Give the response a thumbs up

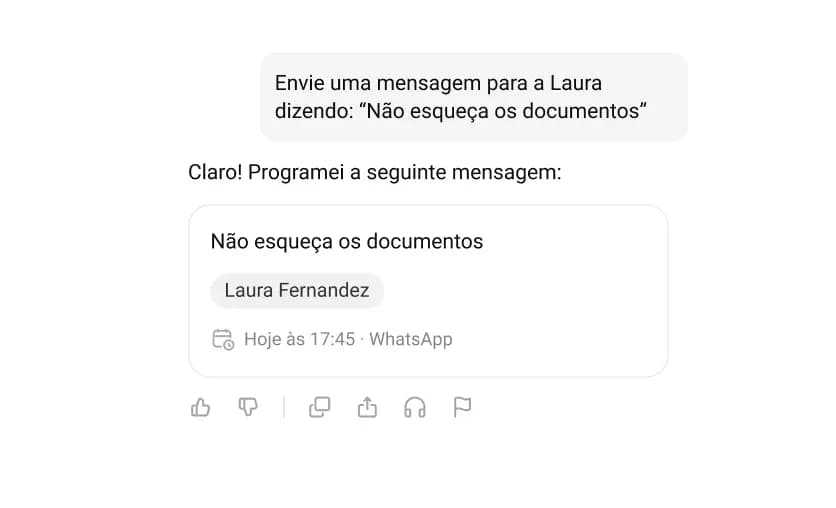point(201,407)
